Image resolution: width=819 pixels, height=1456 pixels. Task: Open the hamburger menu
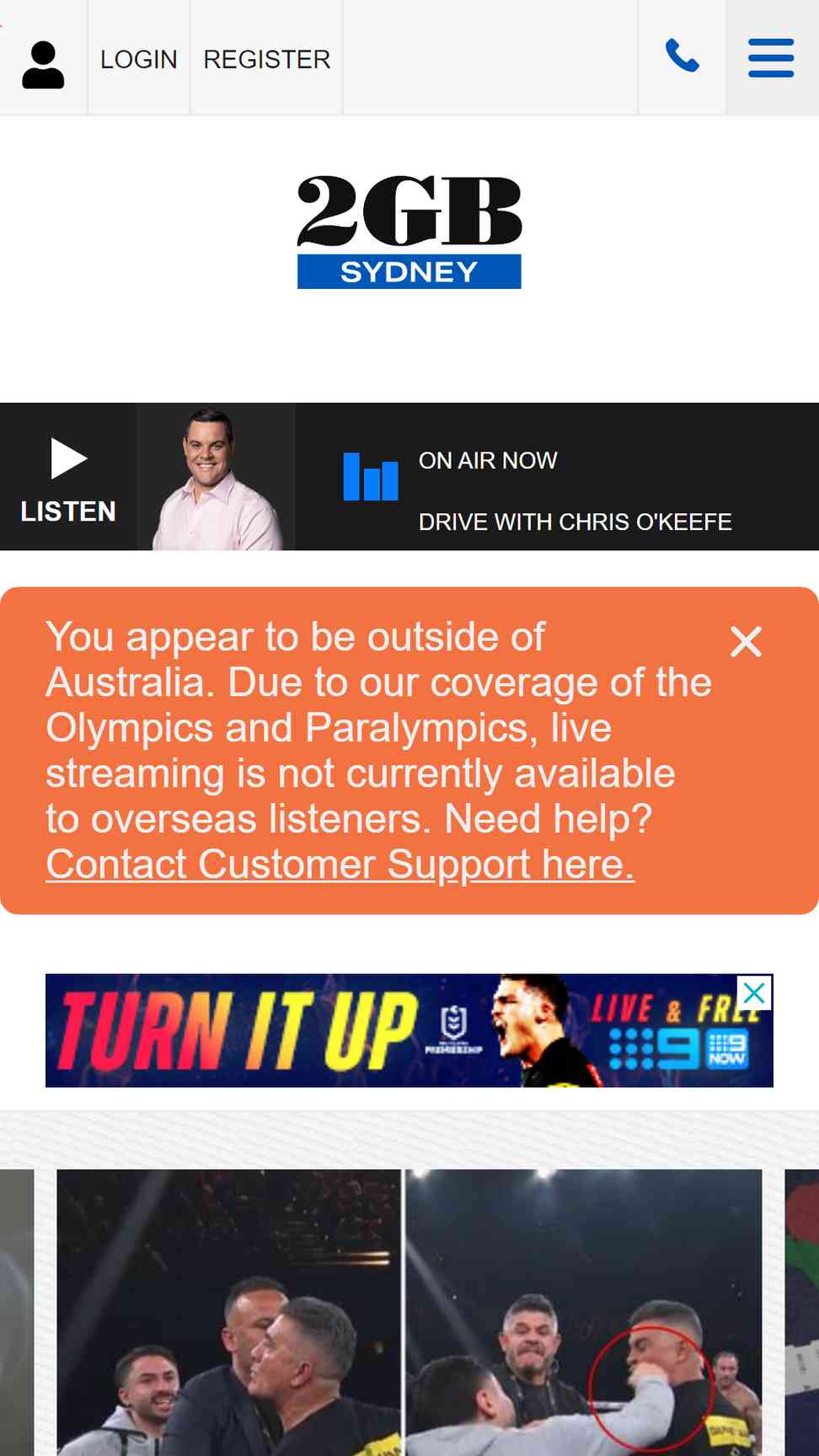click(x=771, y=57)
